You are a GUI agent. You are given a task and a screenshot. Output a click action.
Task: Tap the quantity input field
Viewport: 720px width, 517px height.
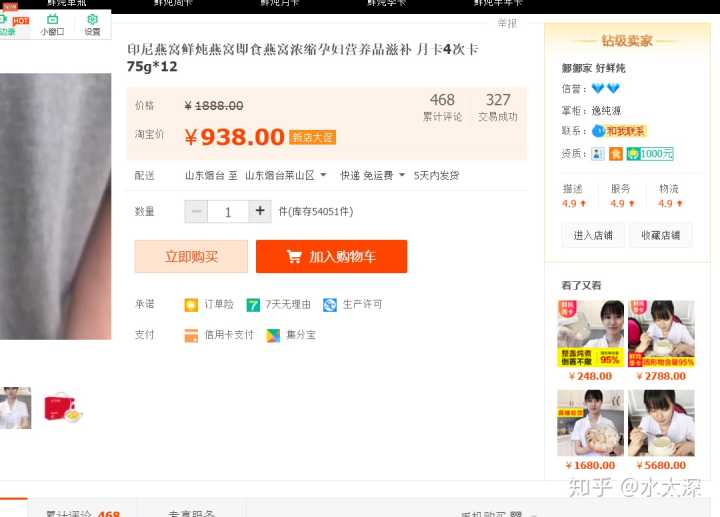click(x=228, y=211)
